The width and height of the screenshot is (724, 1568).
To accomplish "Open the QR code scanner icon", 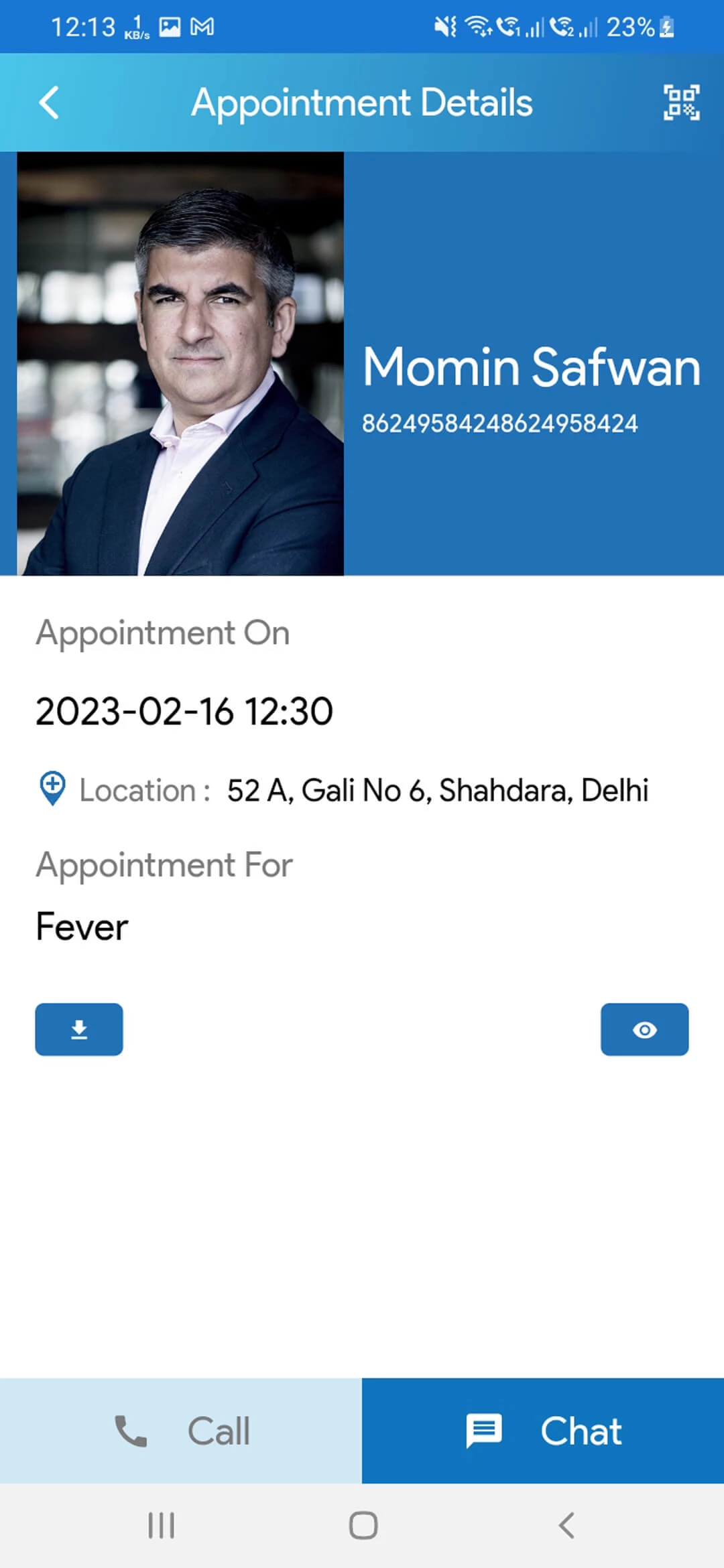I will coord(682,103).
